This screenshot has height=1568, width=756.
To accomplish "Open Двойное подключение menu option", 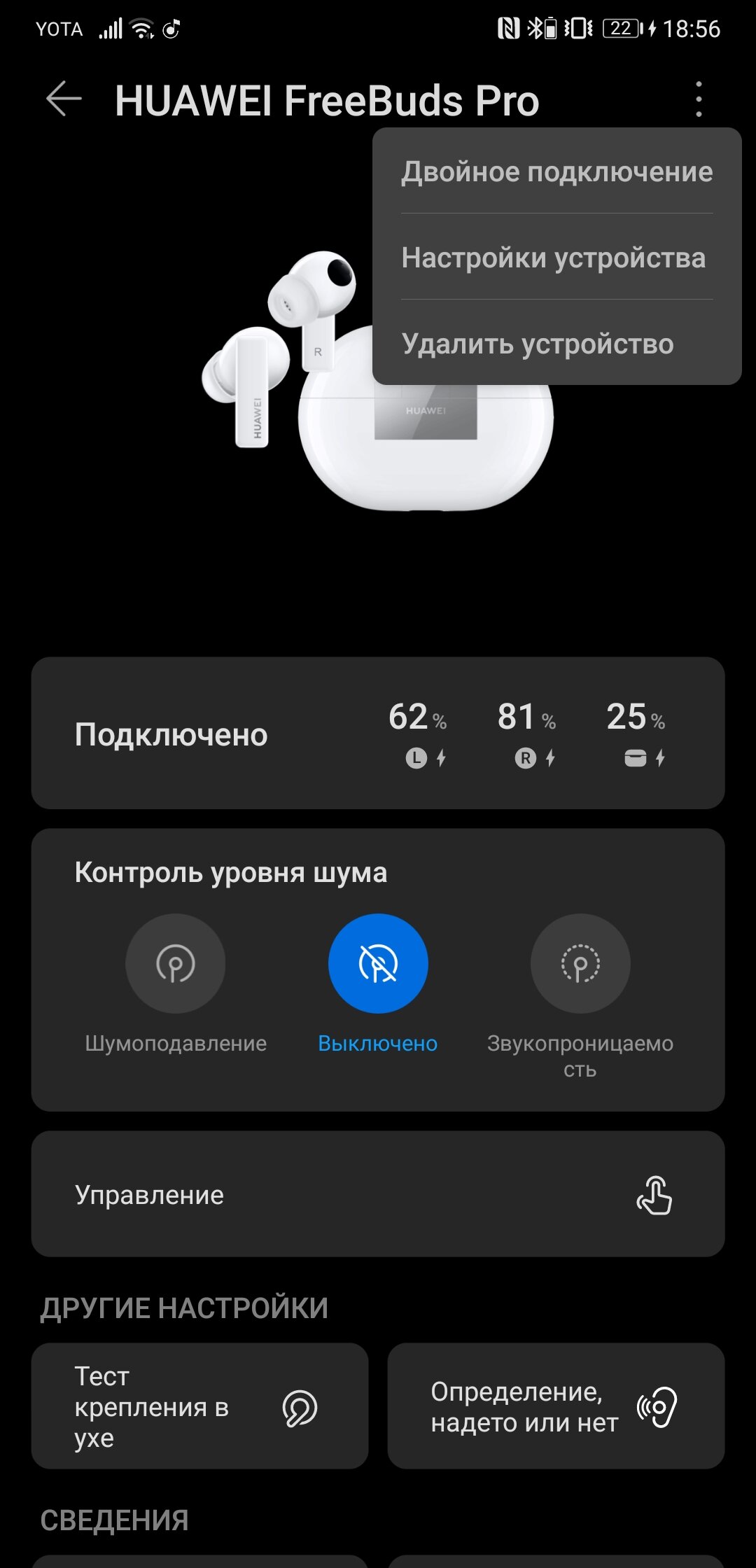I will pyautogui.click(x=556, y=171).
